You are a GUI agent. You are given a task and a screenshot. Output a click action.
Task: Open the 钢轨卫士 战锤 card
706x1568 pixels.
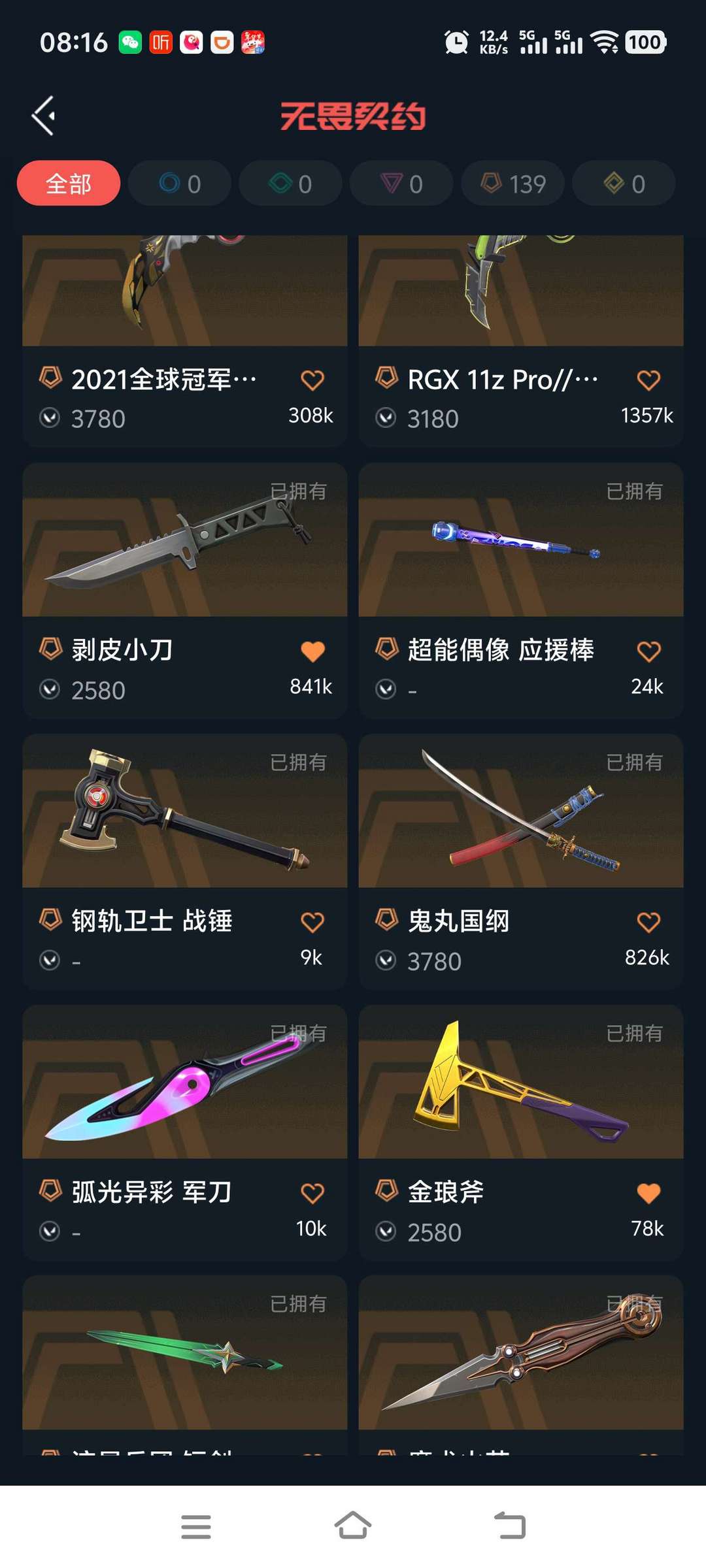coord(184,811)
